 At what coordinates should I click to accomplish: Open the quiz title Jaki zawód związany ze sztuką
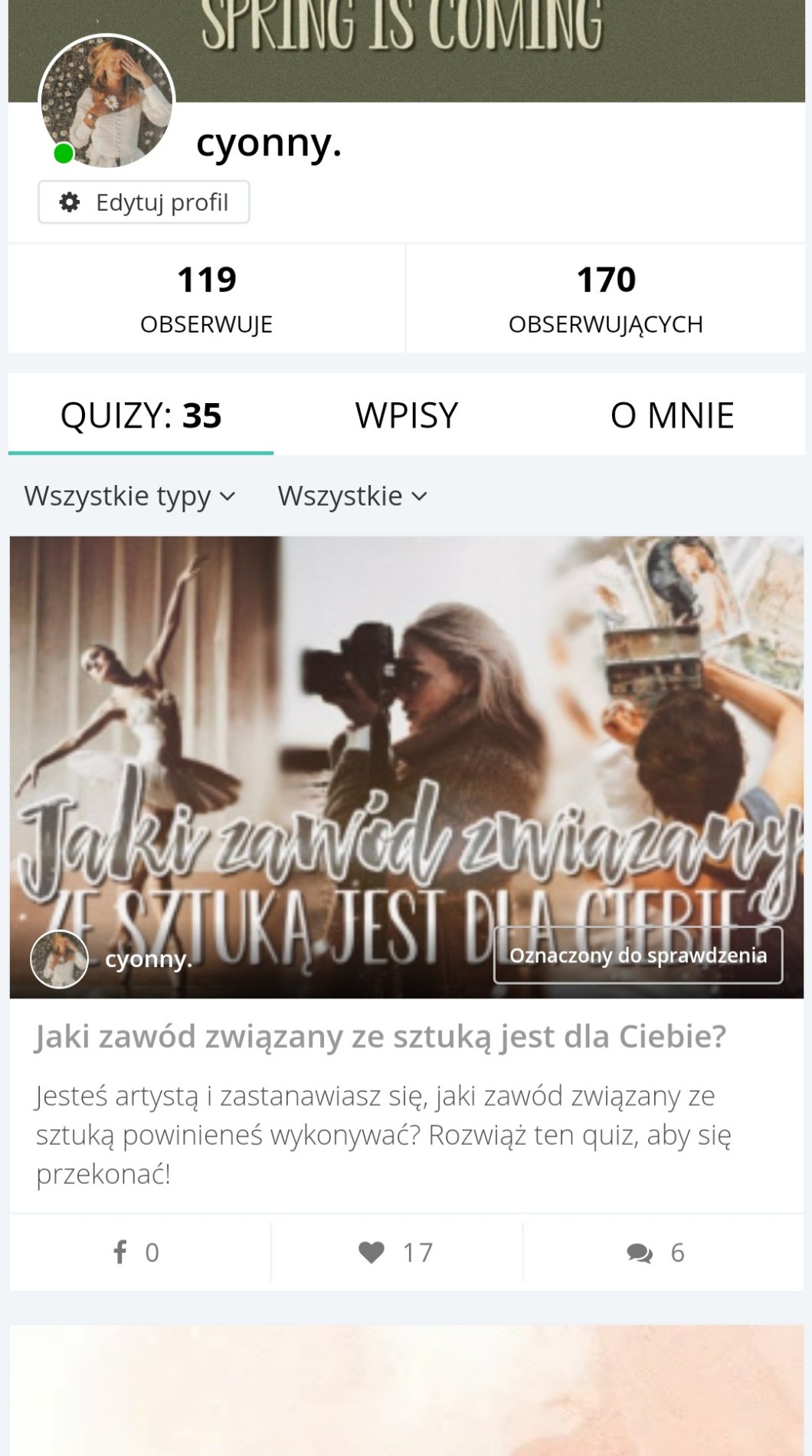(381, 1036)
